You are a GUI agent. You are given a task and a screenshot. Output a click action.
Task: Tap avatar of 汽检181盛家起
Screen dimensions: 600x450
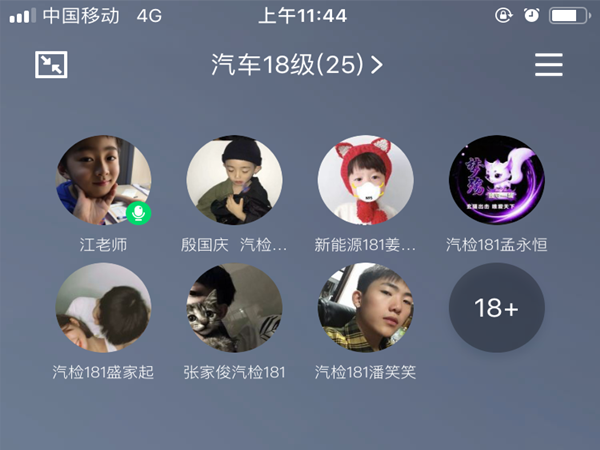point(103,307)
